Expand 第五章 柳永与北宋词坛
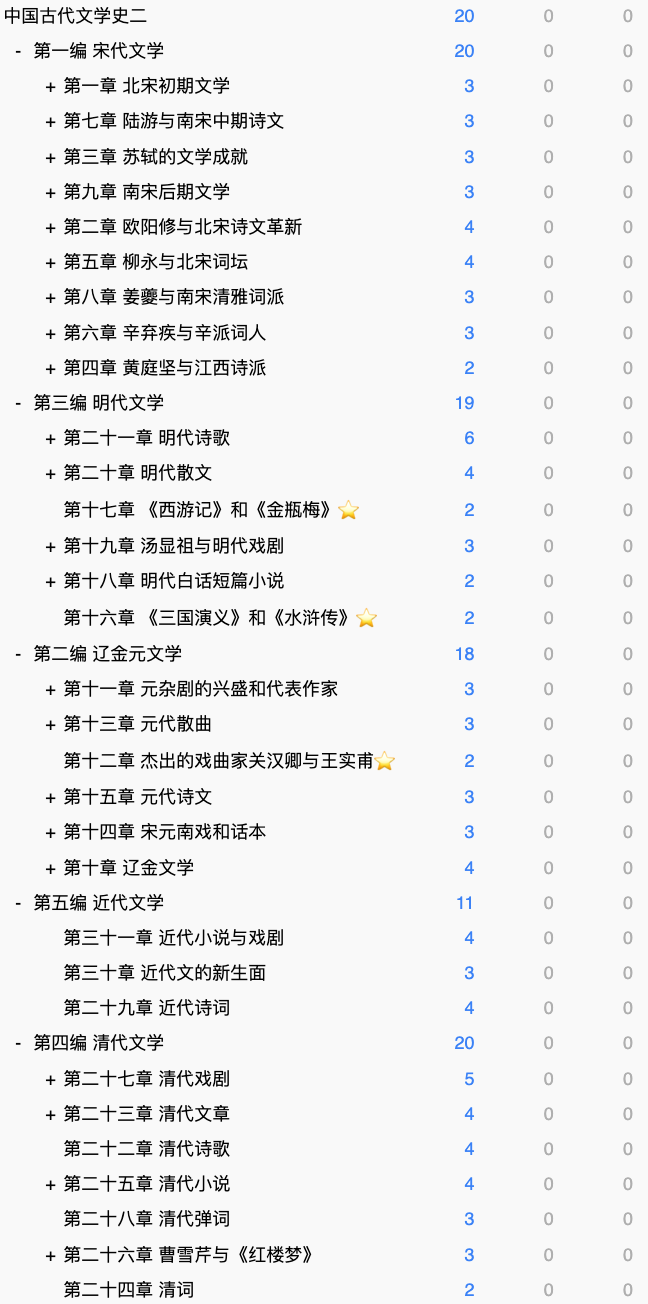 (50, 262)
